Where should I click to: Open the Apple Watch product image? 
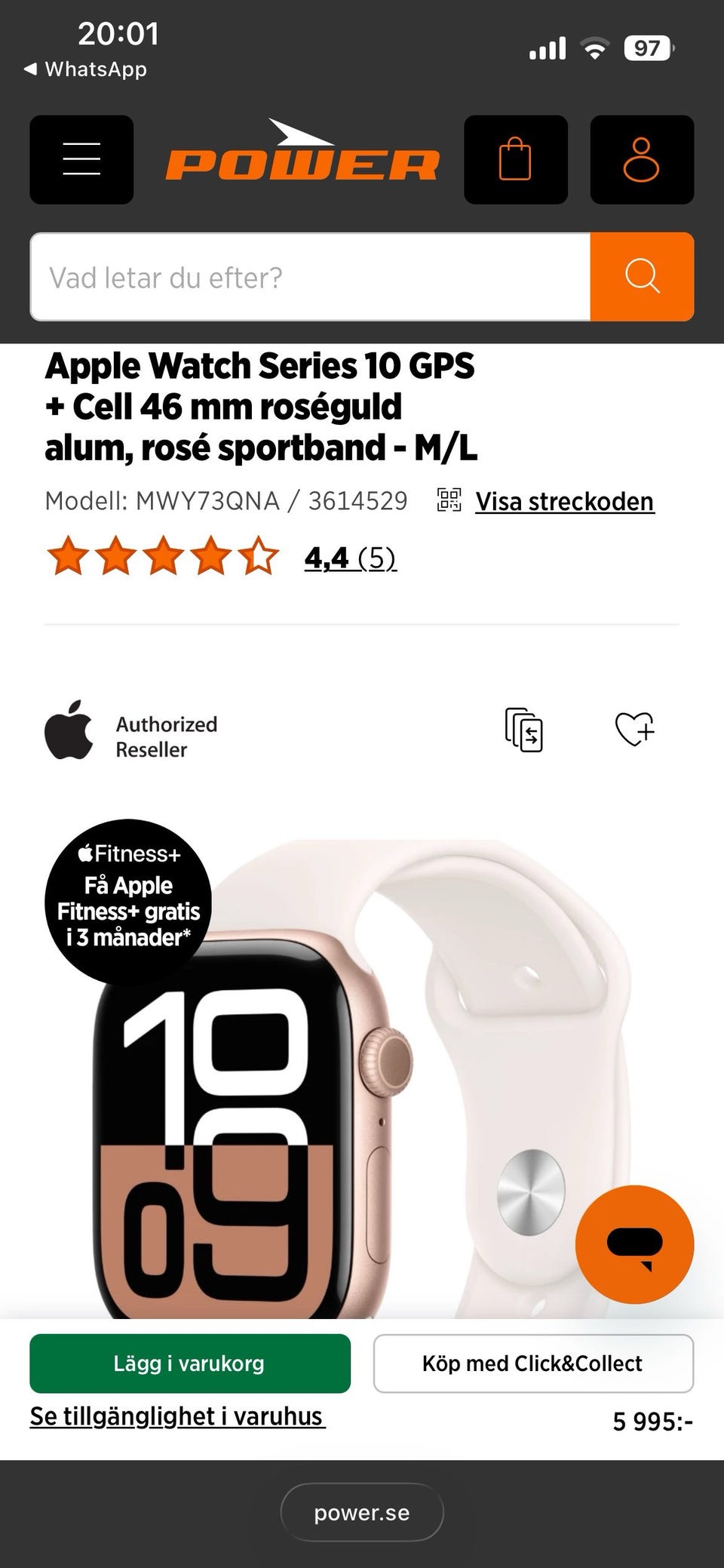[x=362, y=1079]
